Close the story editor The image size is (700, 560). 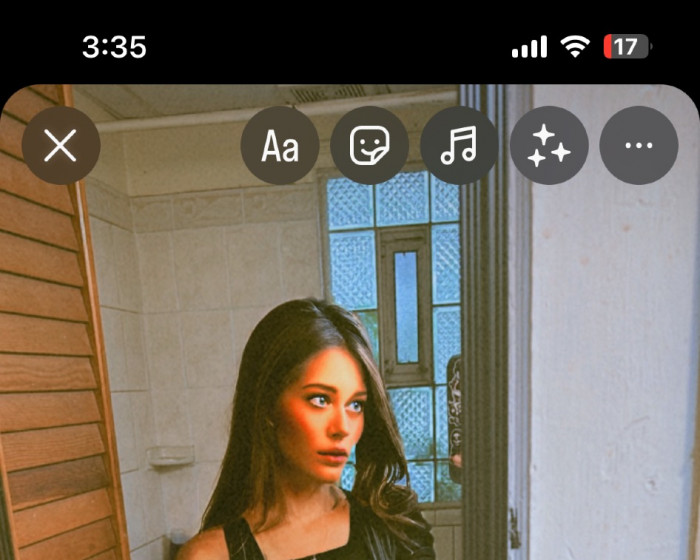pyautogui.click(x=61, y=146)
